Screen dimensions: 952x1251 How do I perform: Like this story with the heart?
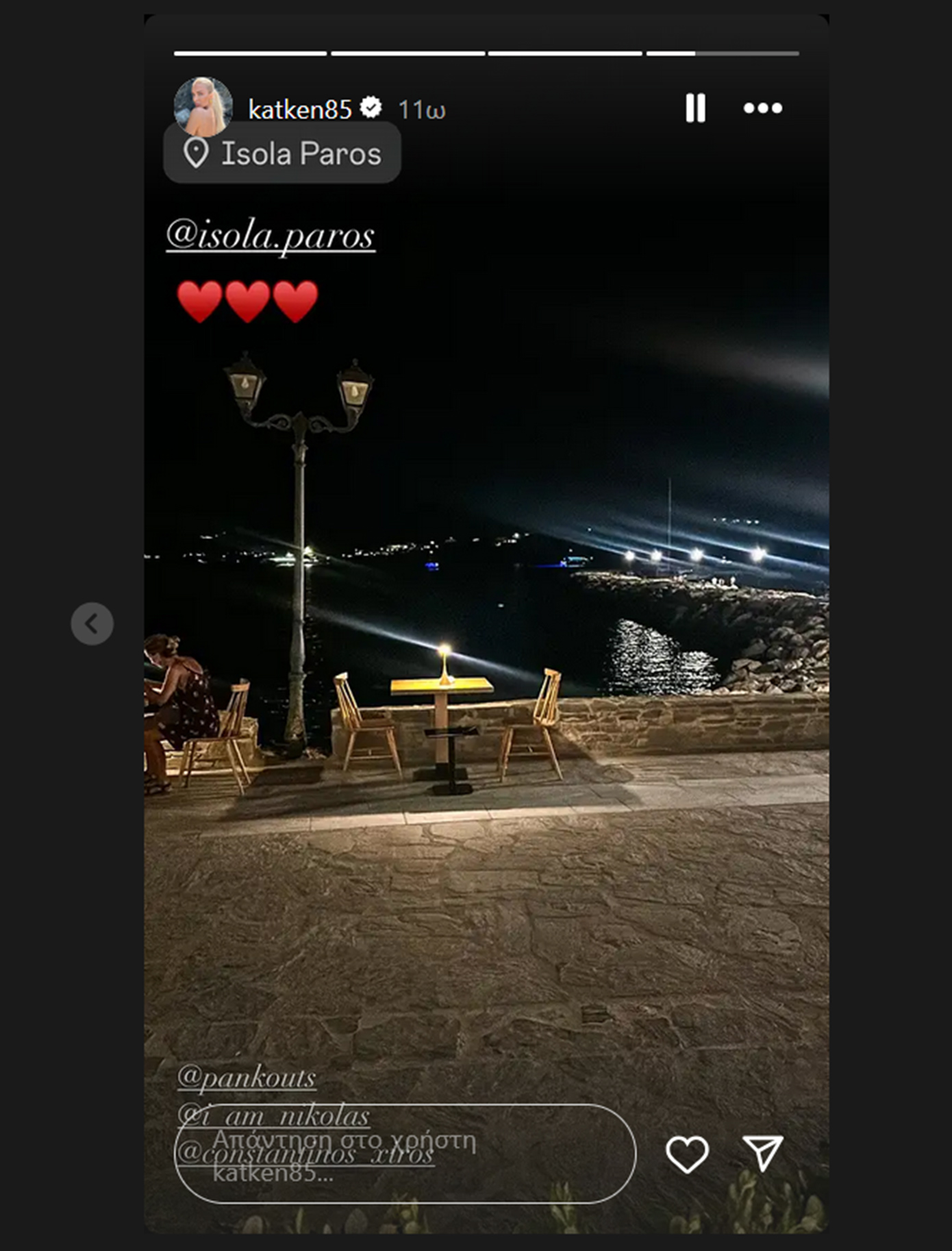click(687, 1154)
